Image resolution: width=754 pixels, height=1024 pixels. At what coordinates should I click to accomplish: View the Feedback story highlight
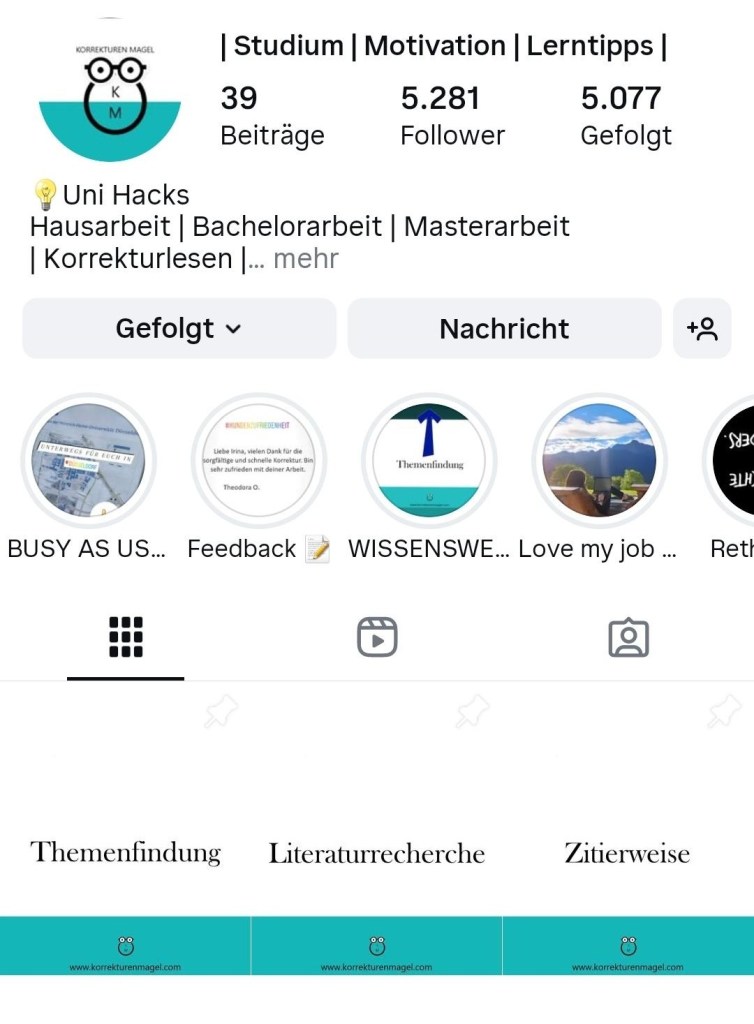point(259,461)
